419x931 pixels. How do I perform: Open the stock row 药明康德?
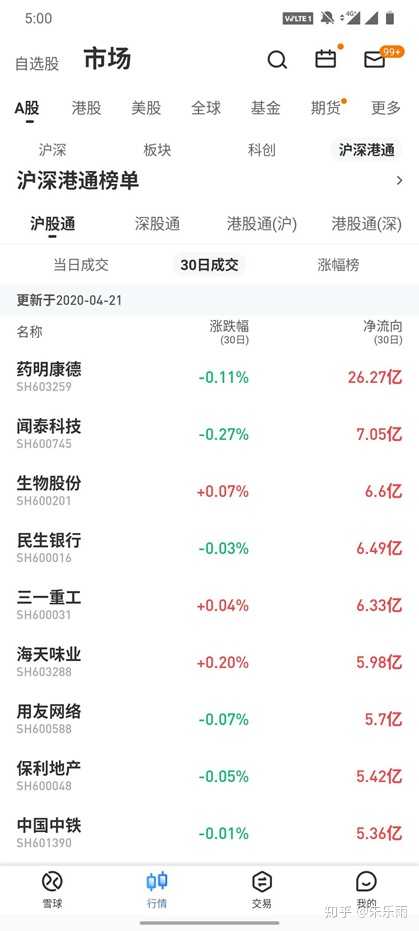coord(210,377)
